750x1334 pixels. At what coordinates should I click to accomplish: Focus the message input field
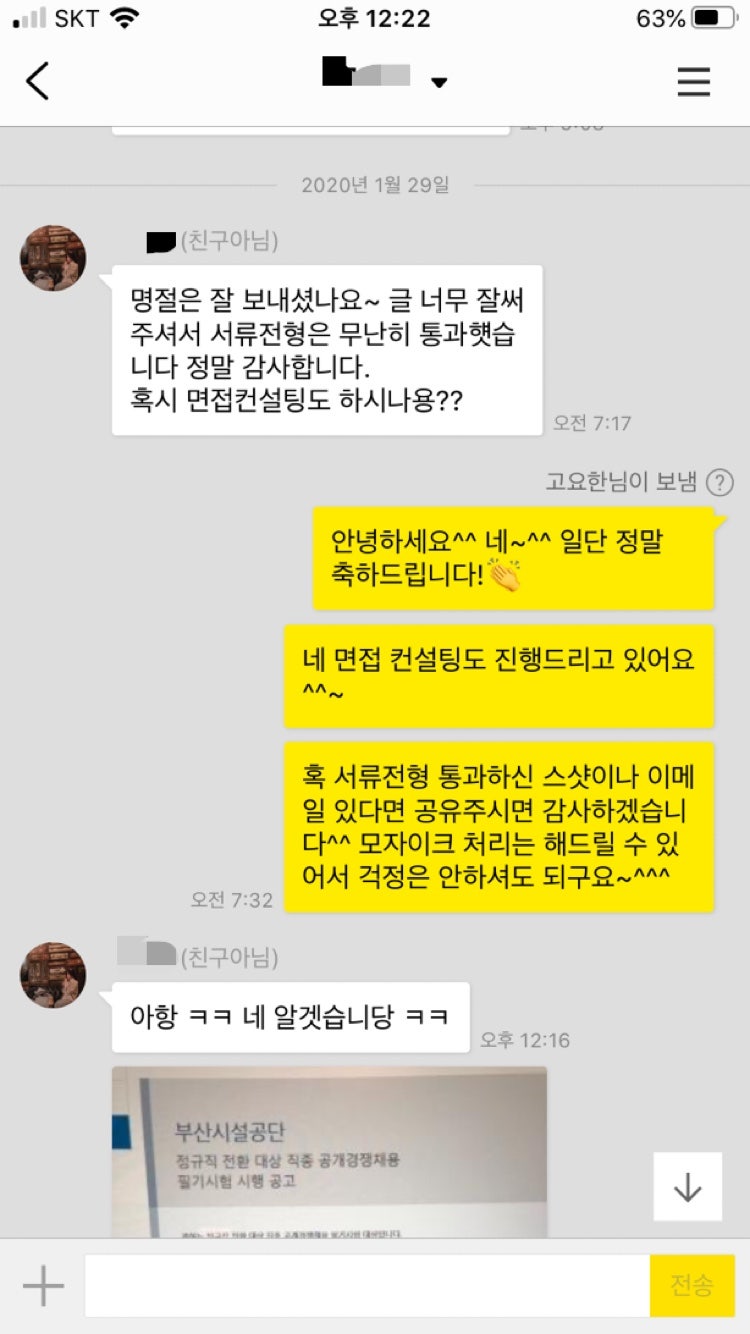click(367, 1286)
